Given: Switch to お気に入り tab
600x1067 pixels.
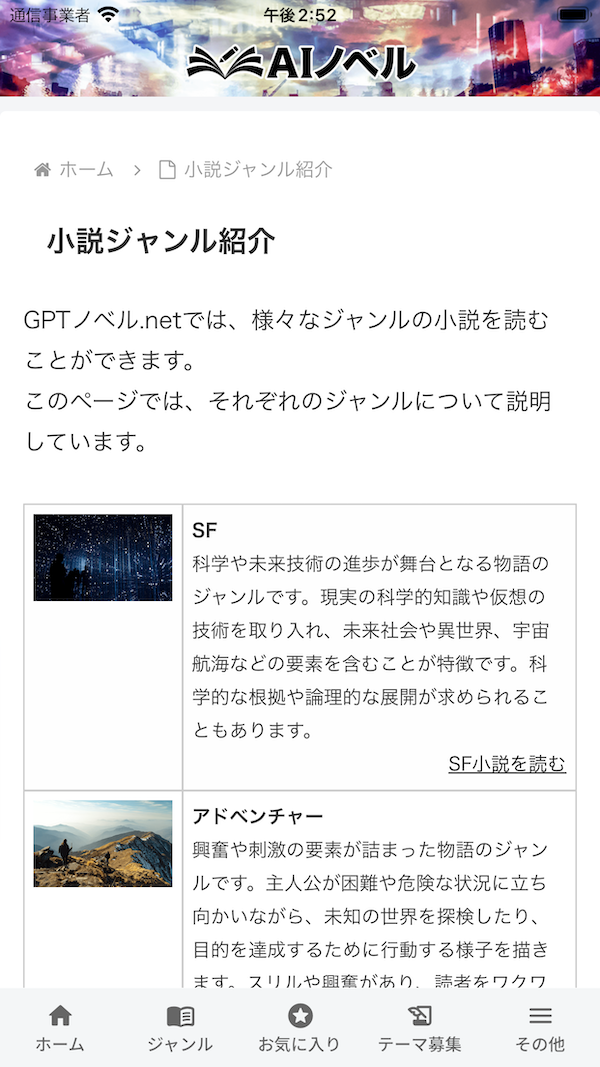Looking at the screenshot, I should click(x=299, y=1029).
